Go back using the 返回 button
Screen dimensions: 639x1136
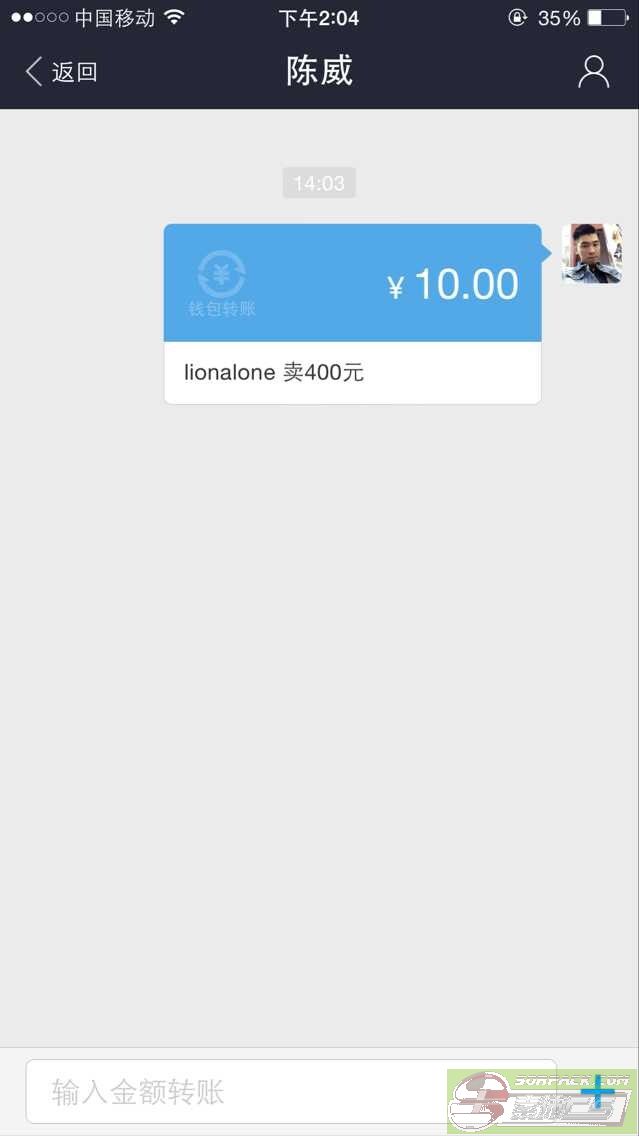(x=62, y=72)
